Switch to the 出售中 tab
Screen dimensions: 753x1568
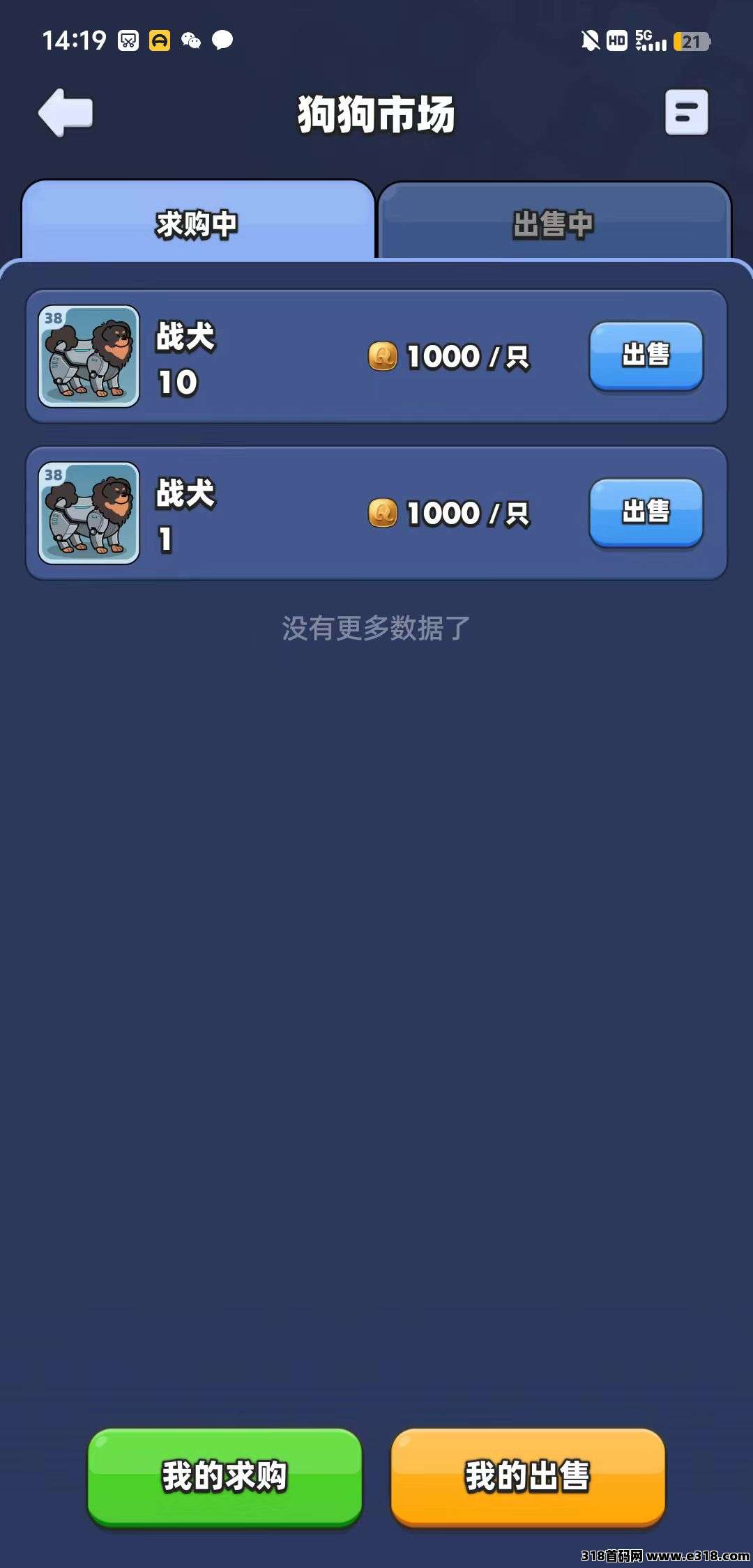point(554,224)
